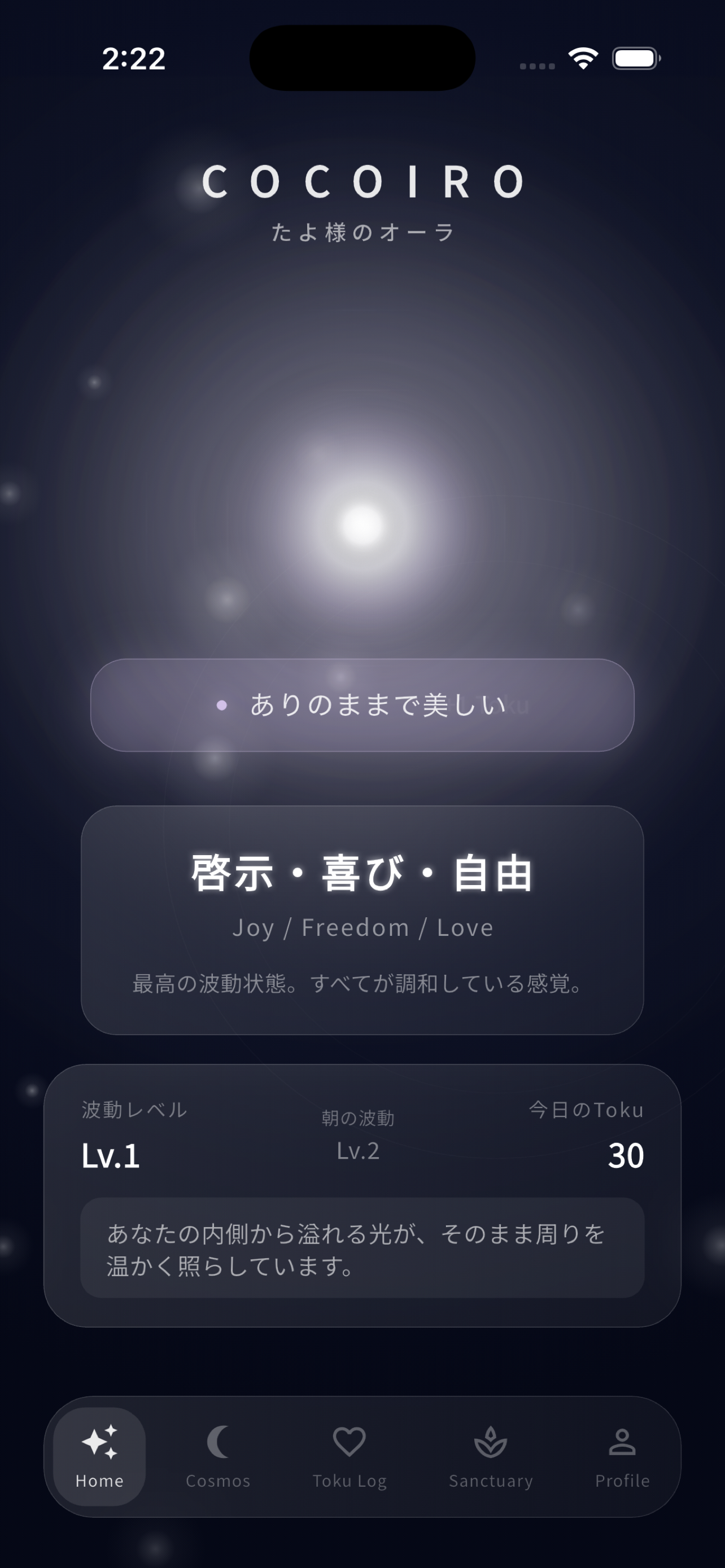Viewport: 725px width, 1568px height.
Task: Go to the Toku Log tab
Action: (350, 1456)
